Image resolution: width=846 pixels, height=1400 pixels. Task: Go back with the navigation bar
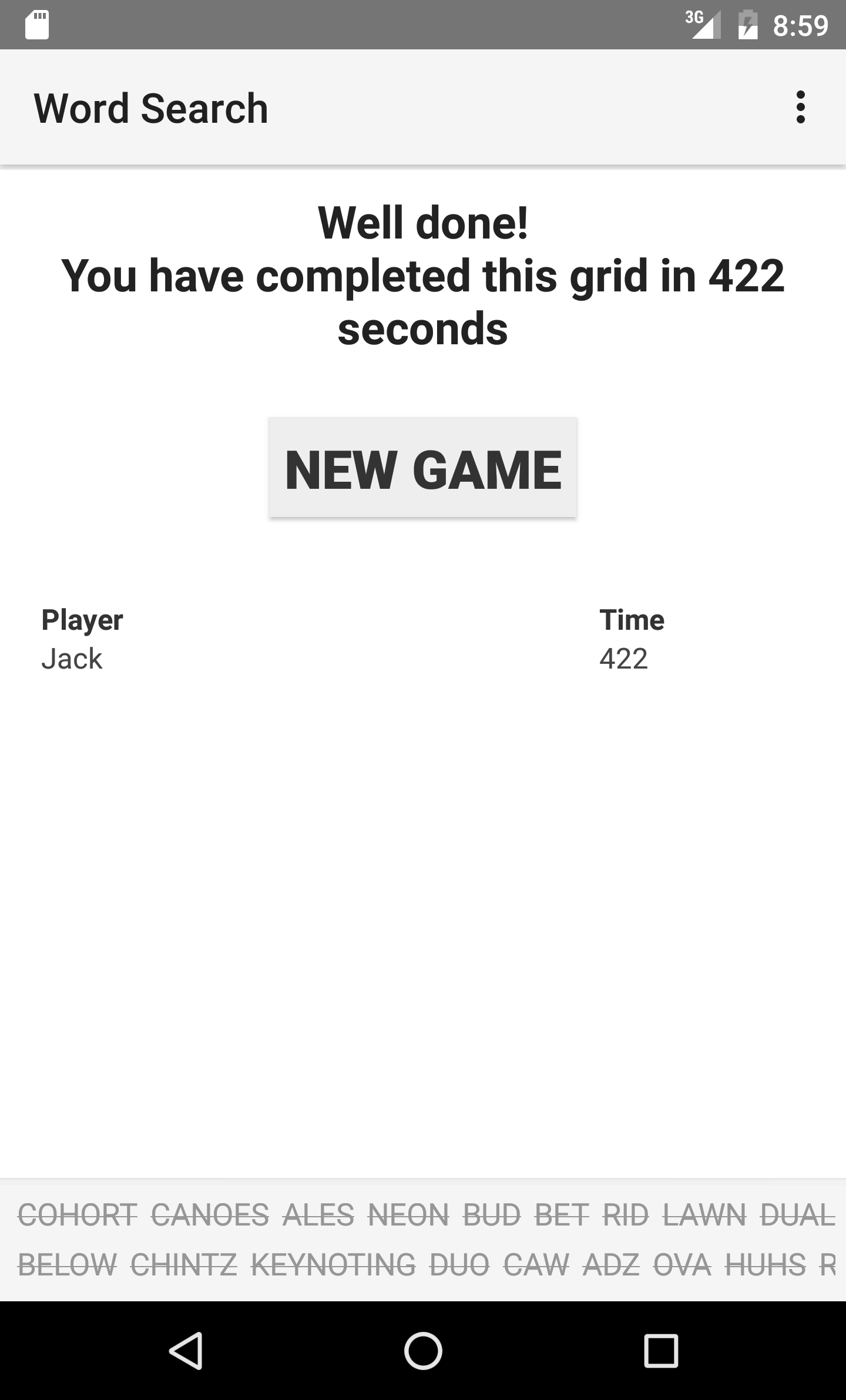coord(186,1351)
